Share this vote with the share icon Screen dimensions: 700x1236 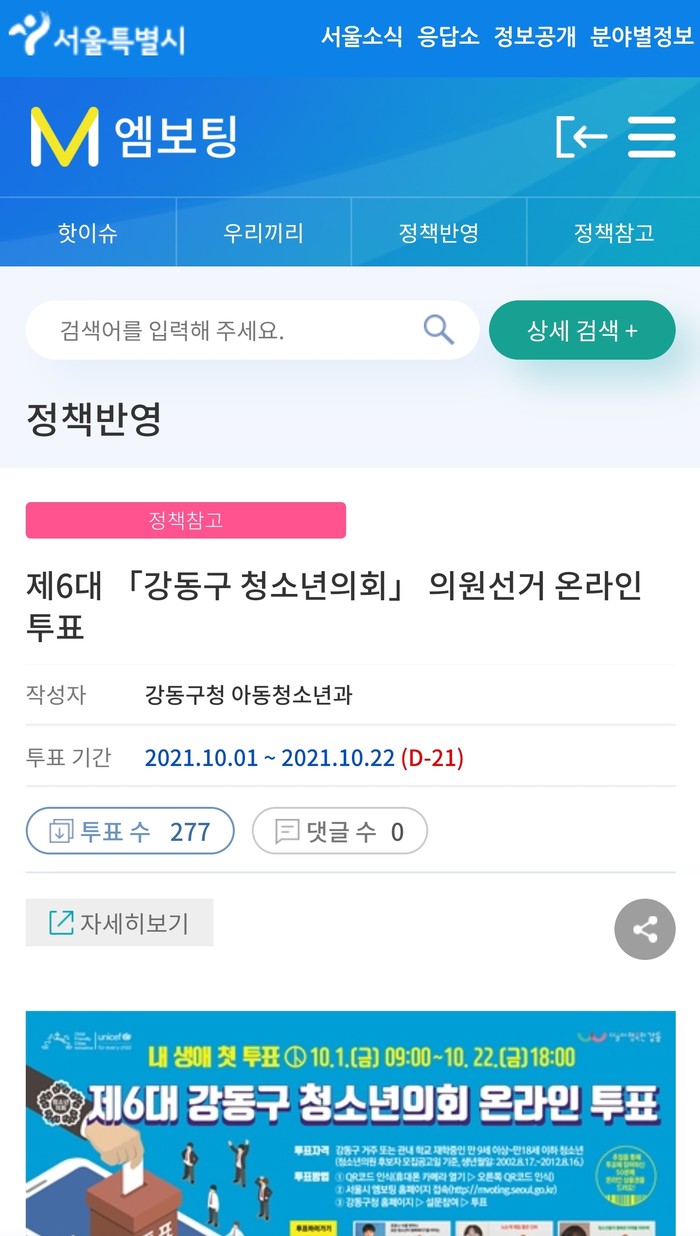[645, 929]
